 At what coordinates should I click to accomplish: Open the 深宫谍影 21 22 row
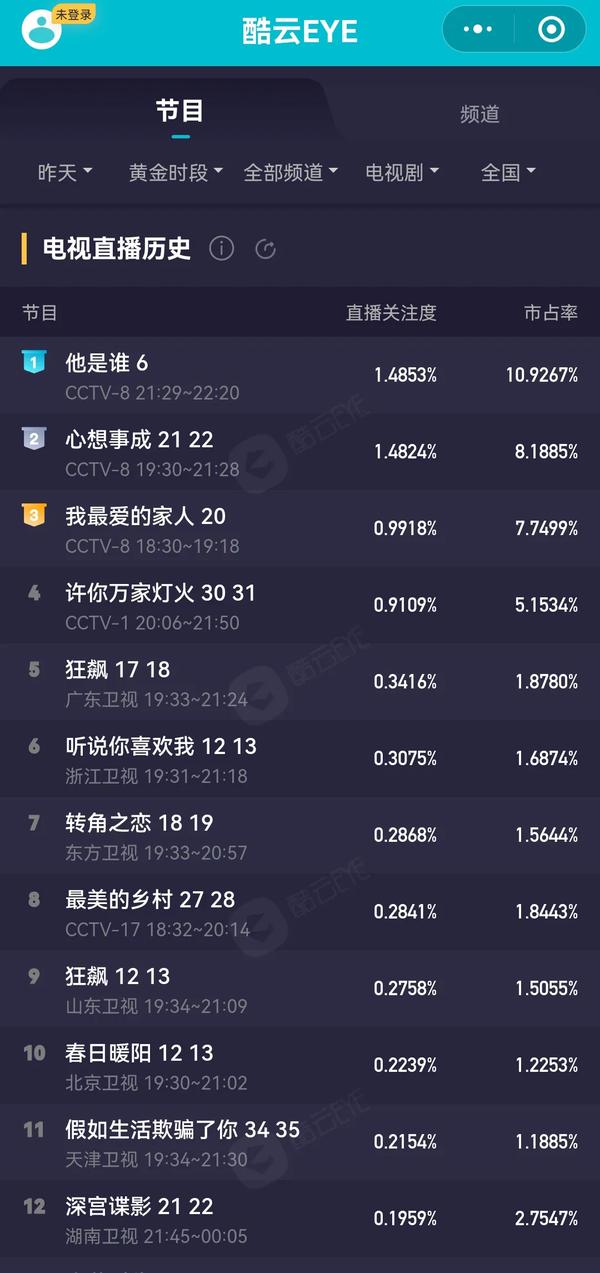coord(300,1219)
